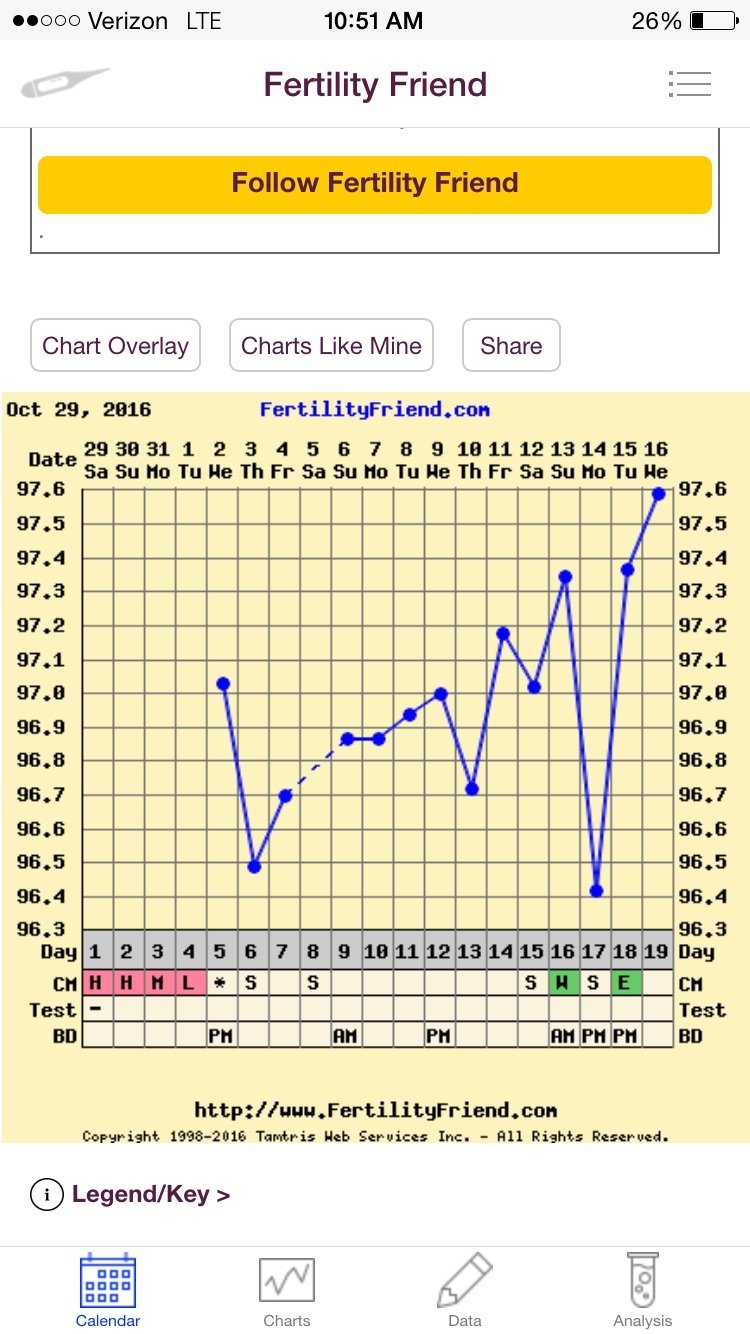Go to the Data tab
Screen dimensions: 750x1334
pyautogui.click(x=465, y=1290)
